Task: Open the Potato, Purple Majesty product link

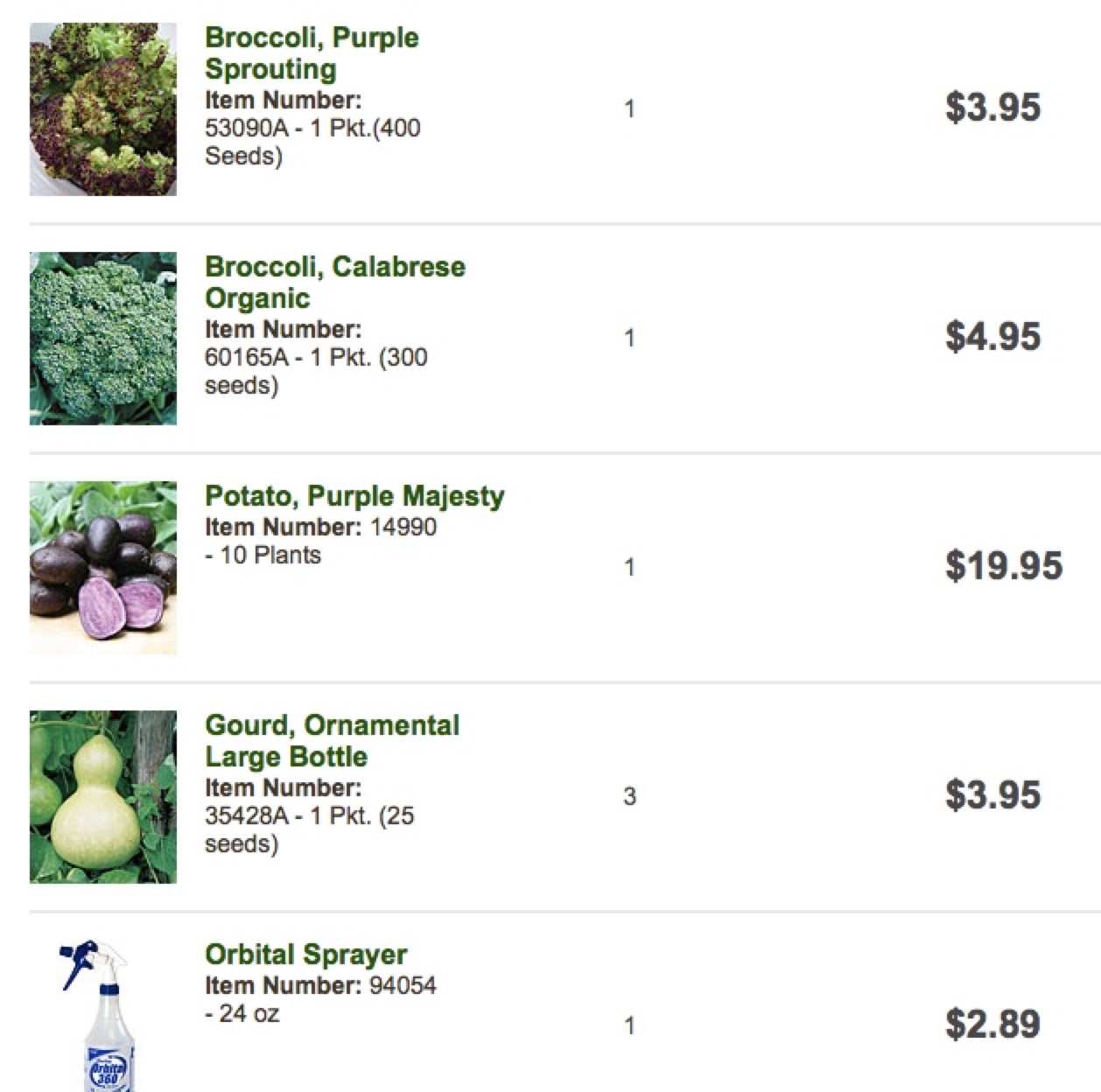Action: tap(354, 495)
